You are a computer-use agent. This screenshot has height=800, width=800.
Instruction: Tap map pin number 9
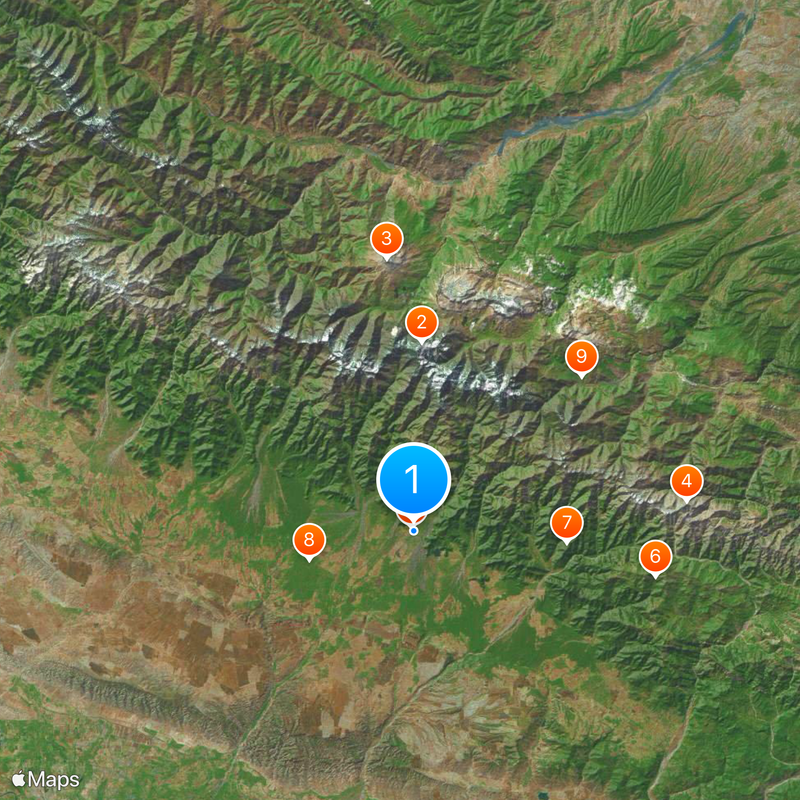[581, 356]
